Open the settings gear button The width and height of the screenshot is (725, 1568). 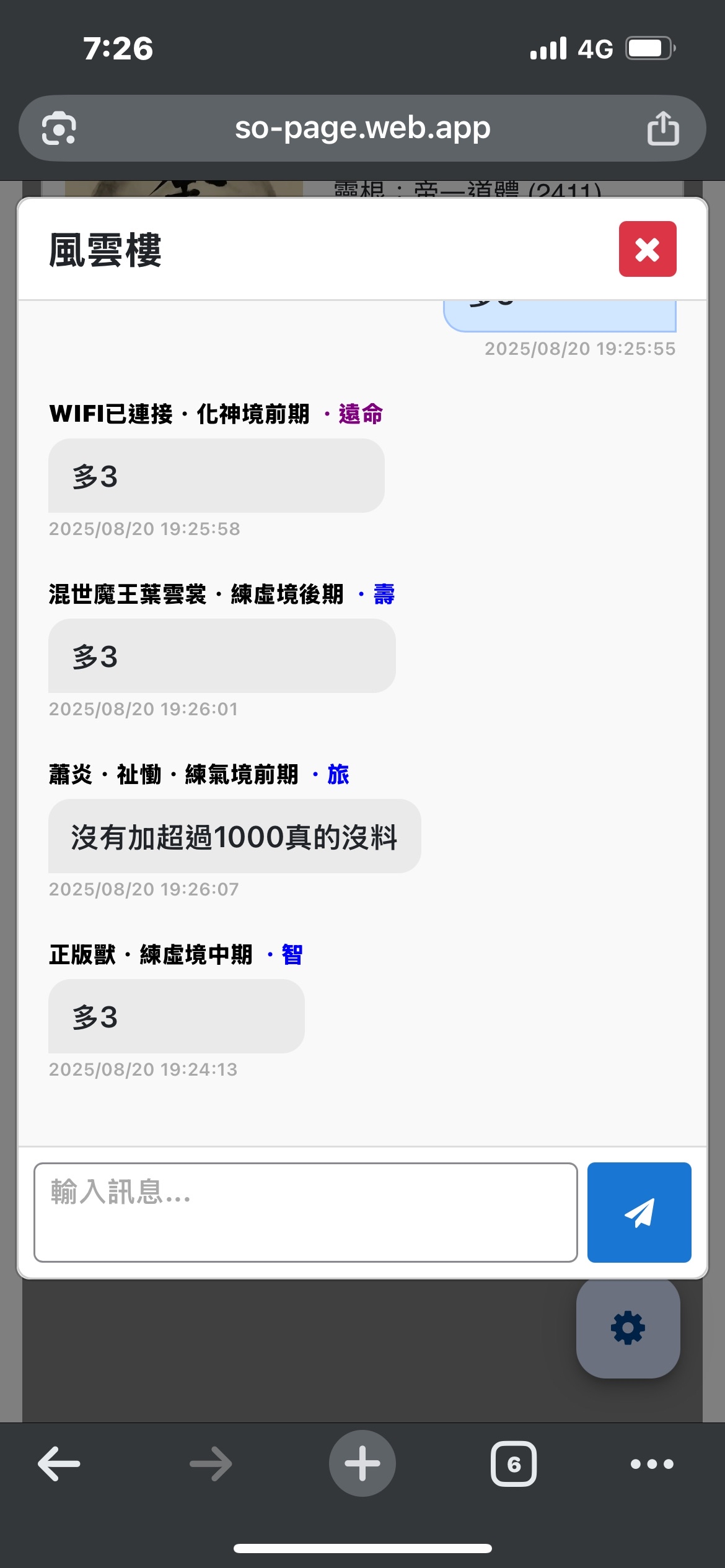coord(628,1328)
